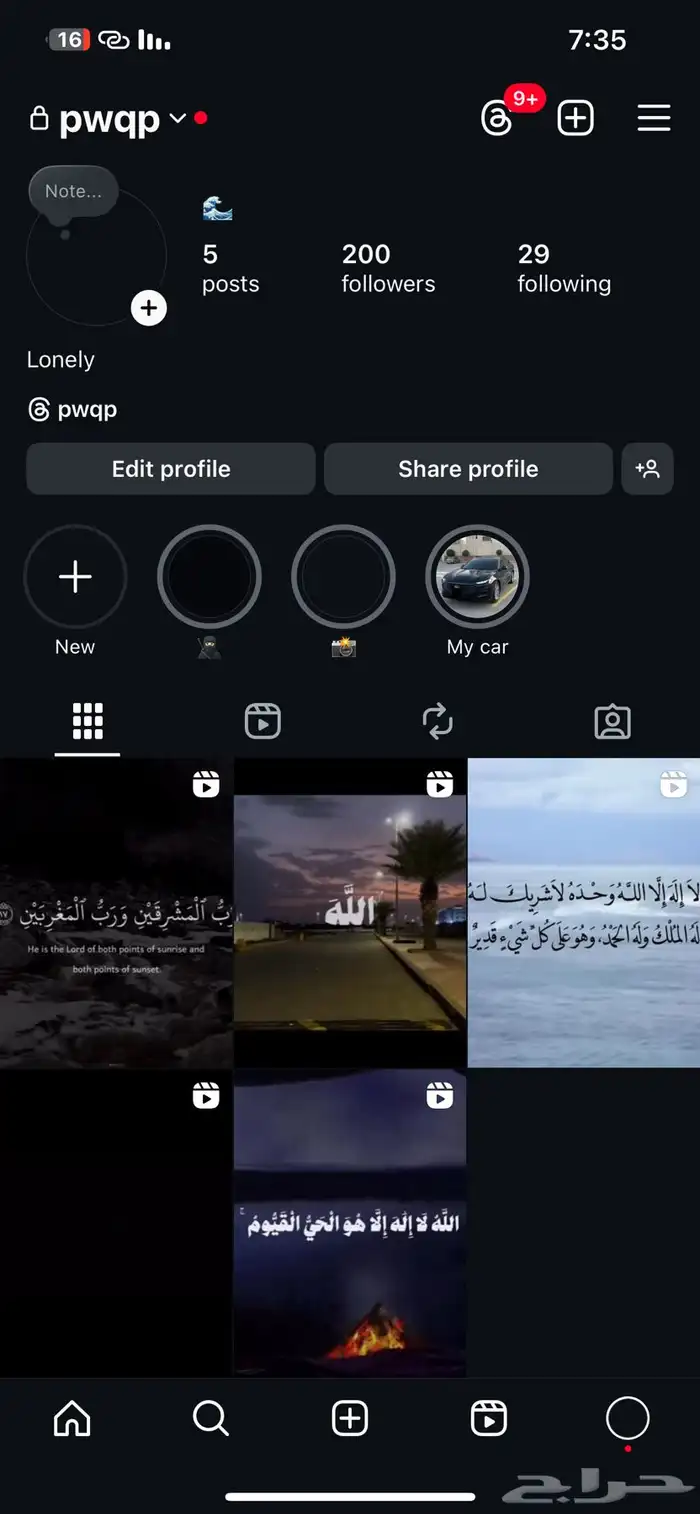Open the pwqp Threads profile link
Viewport: 700px width, 1514px height.
coord(72,409)
